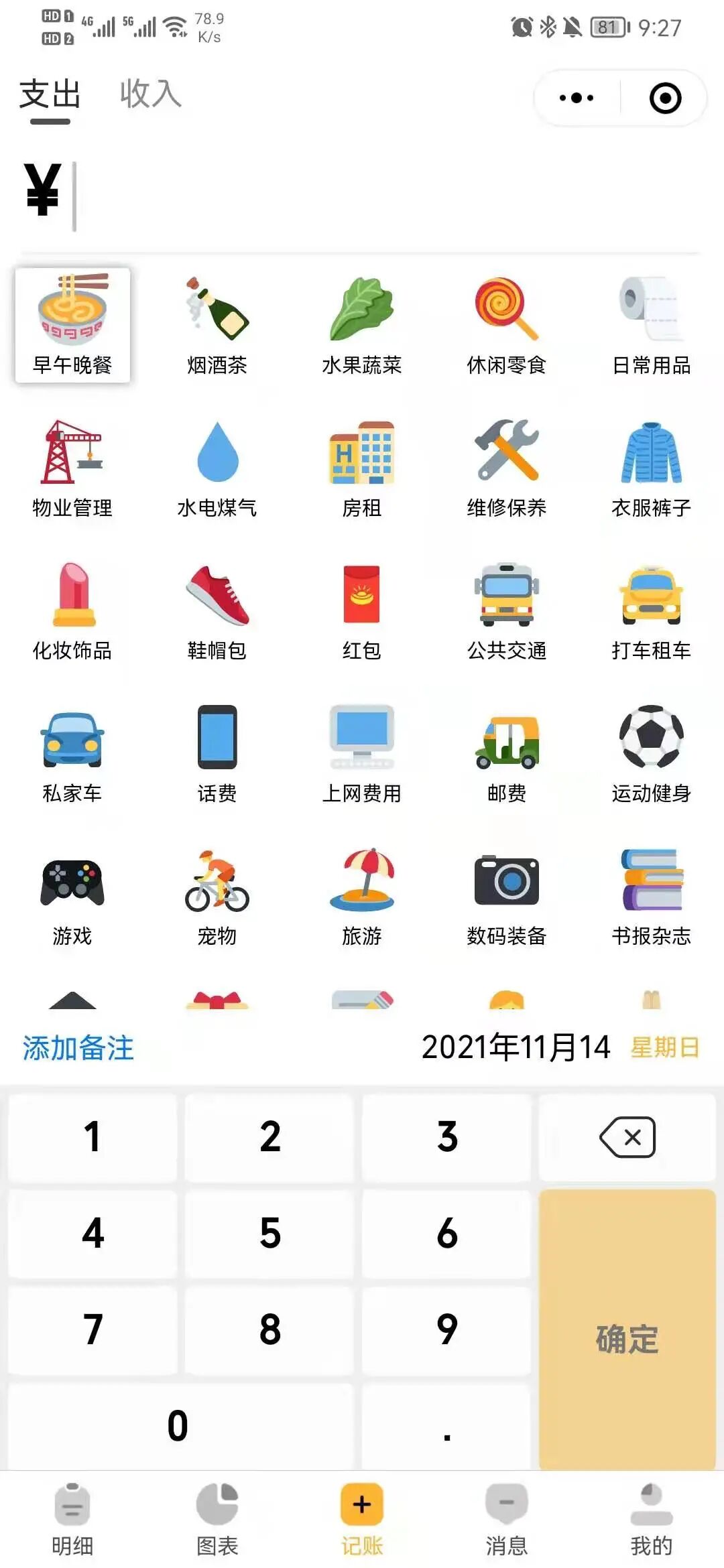
Task: Switch to the 收入 tab
Action: 151,94
